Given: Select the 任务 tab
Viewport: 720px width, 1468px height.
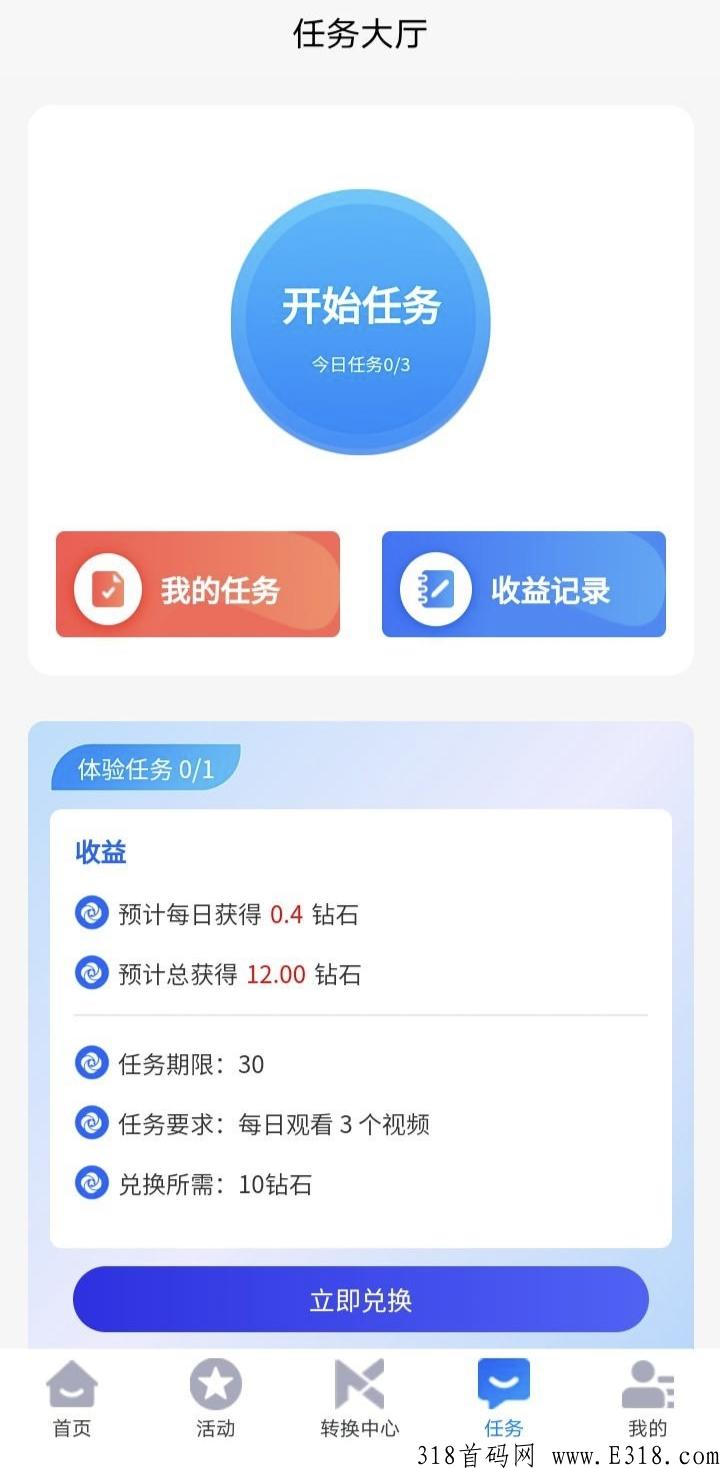Looking at the screenshot, I should click(503, 1398).
